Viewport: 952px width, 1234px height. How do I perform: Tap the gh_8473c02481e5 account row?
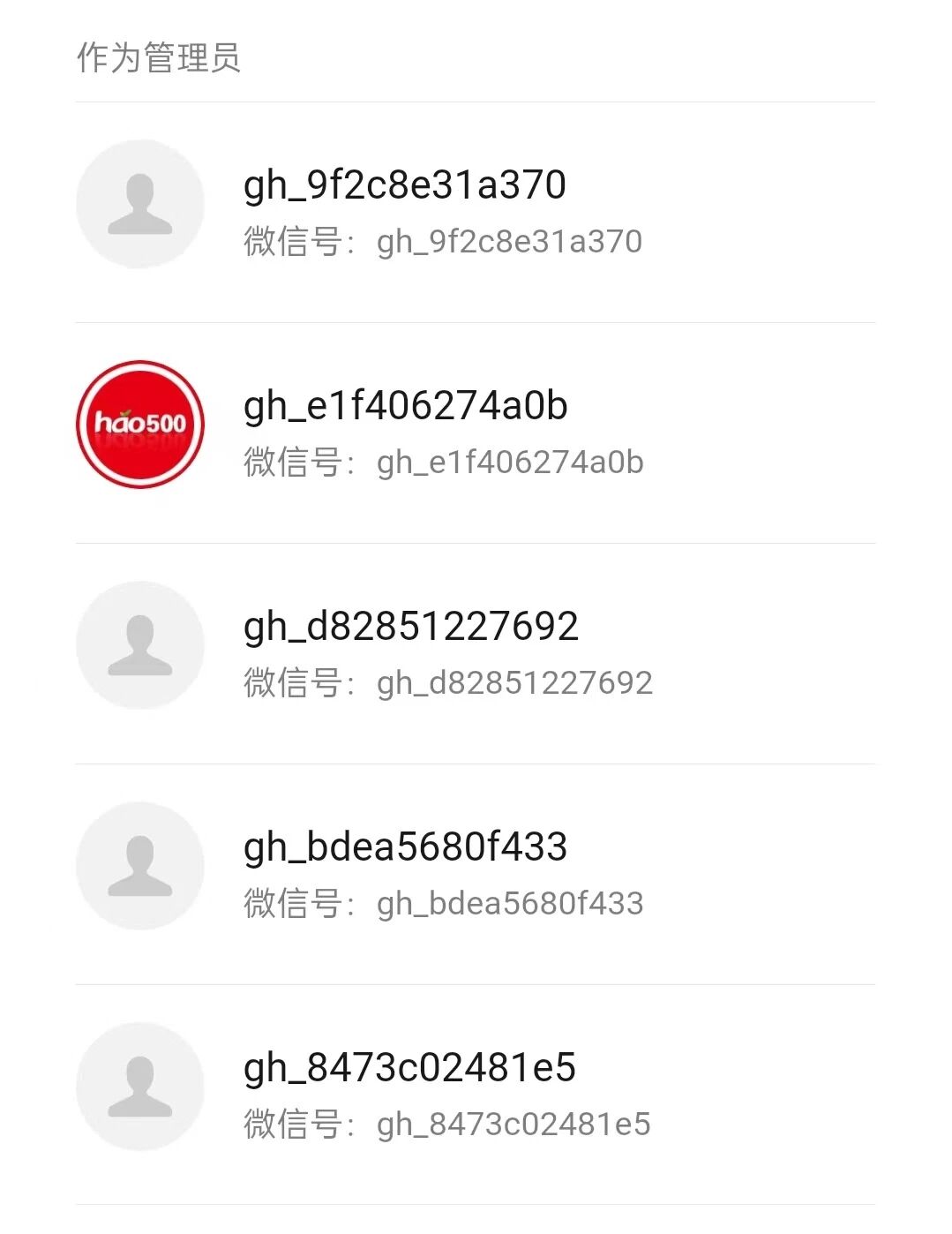[475, 1095]
